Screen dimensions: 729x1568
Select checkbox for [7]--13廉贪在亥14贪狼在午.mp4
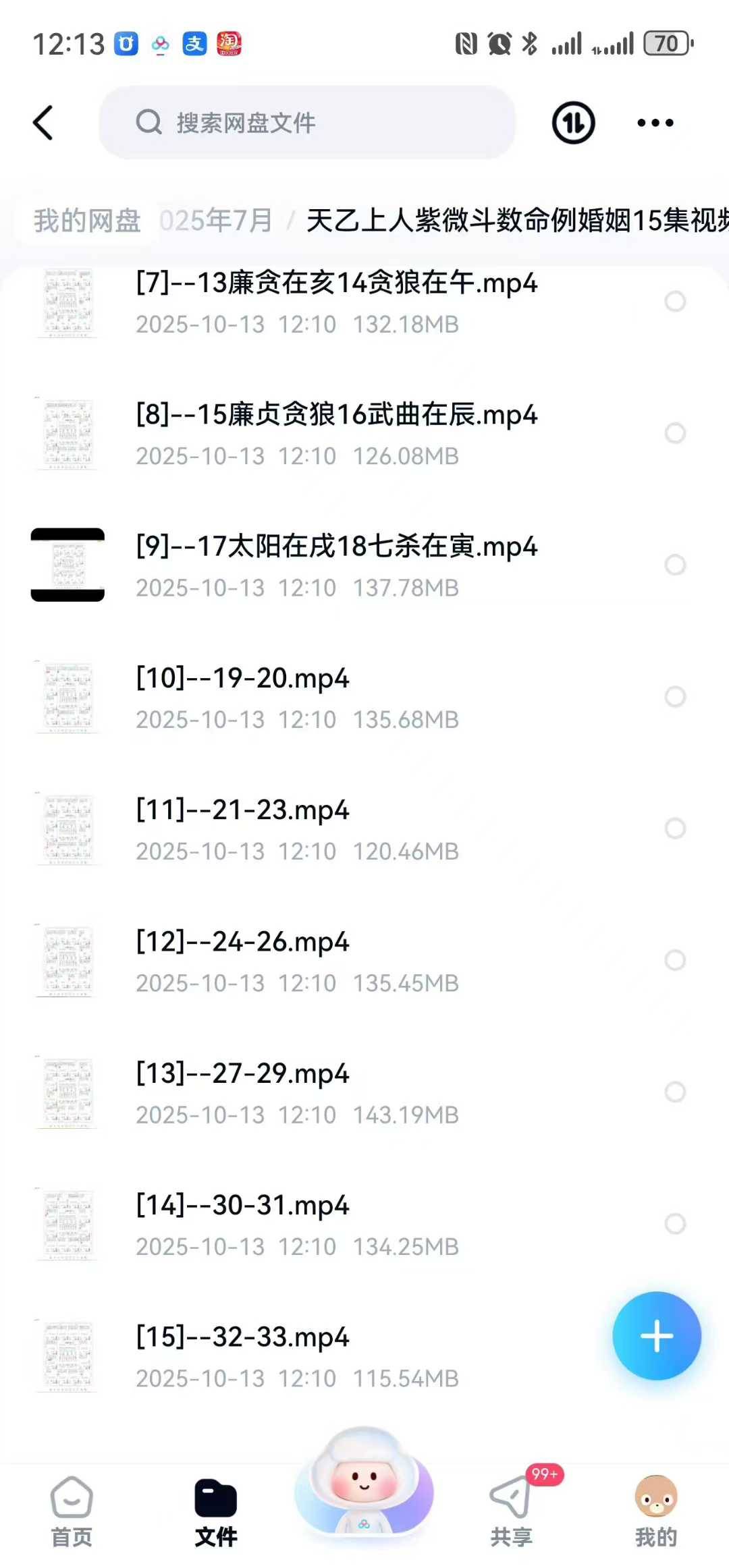(x=676, y=301)
